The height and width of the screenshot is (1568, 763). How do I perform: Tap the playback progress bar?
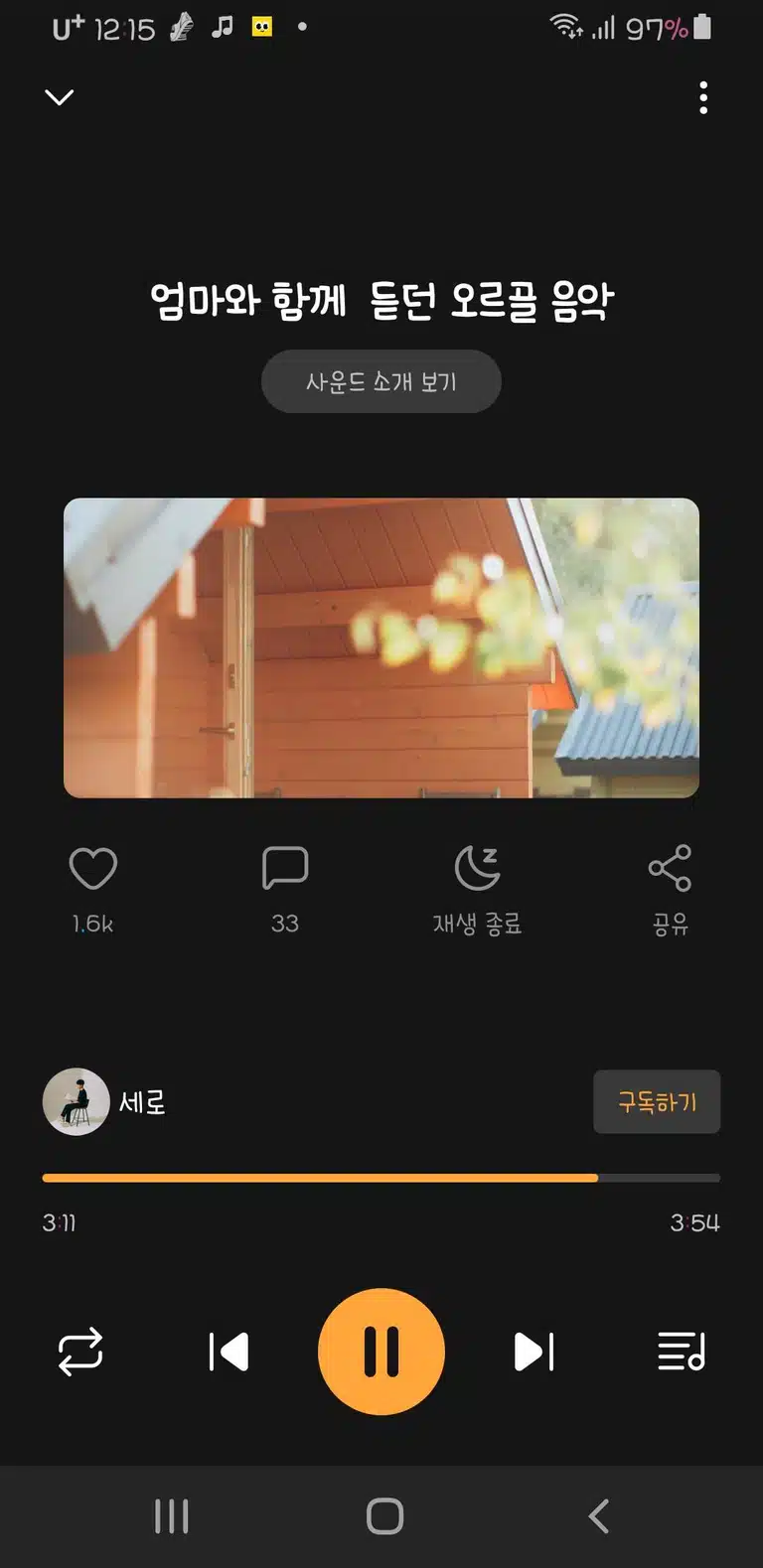tap(381, 1178)
